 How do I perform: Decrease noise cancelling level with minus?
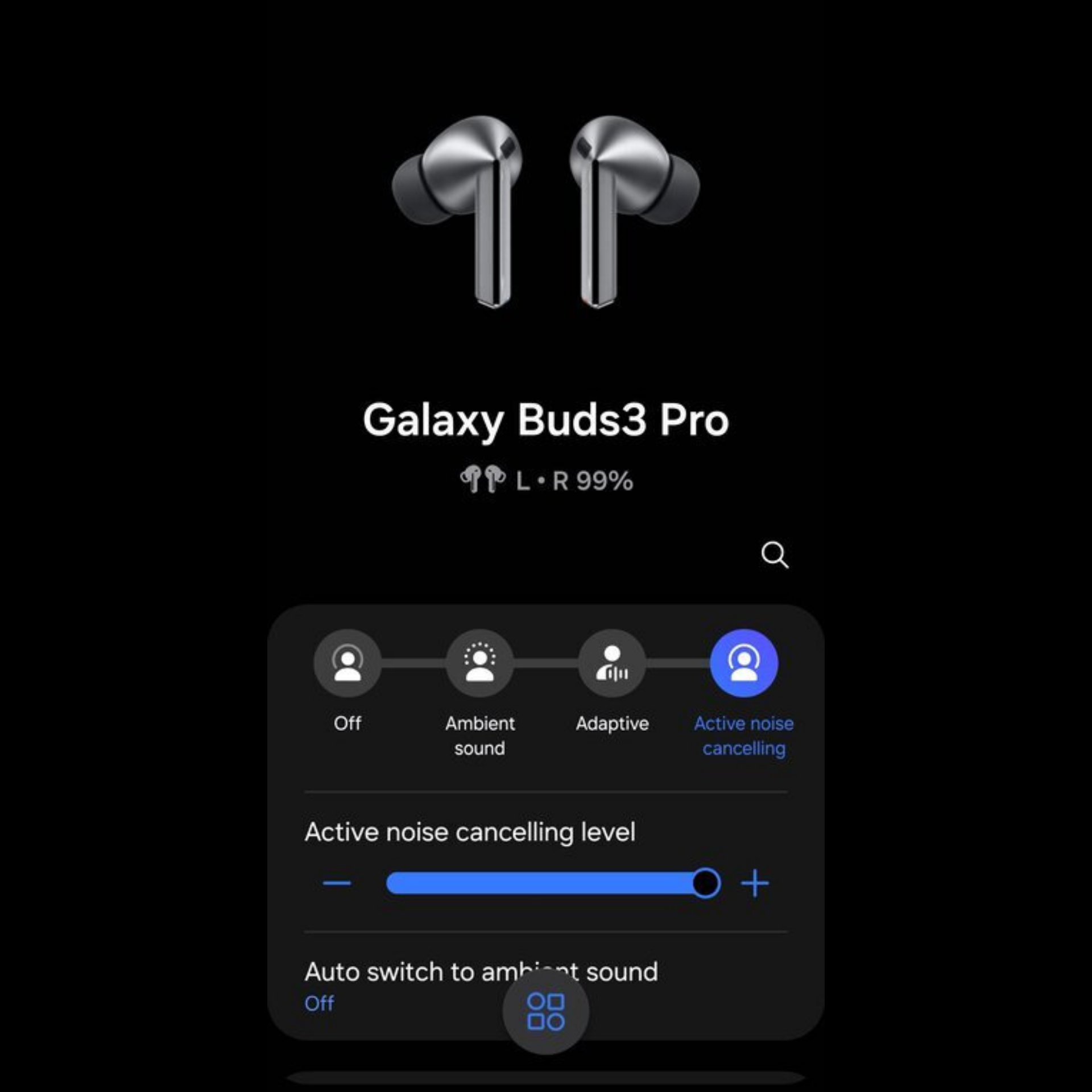point(337,883)
